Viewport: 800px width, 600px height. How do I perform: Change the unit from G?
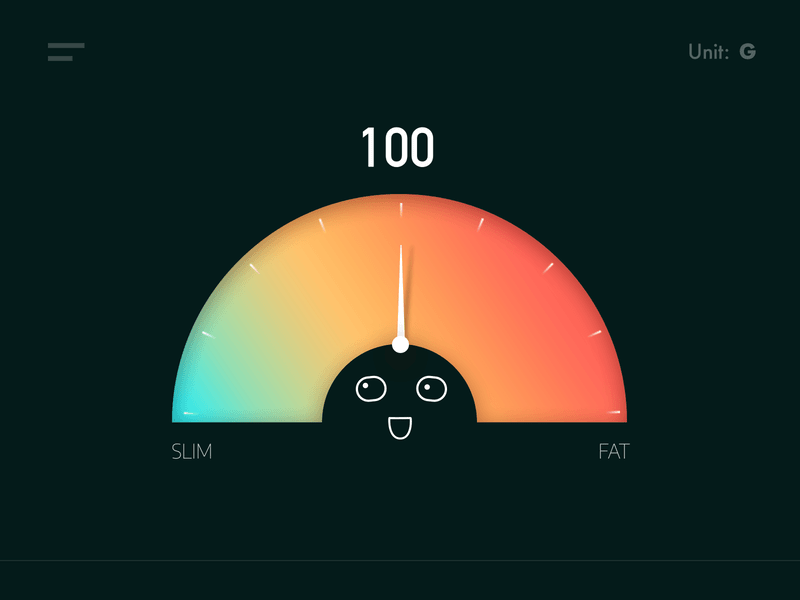pos(747,52)
